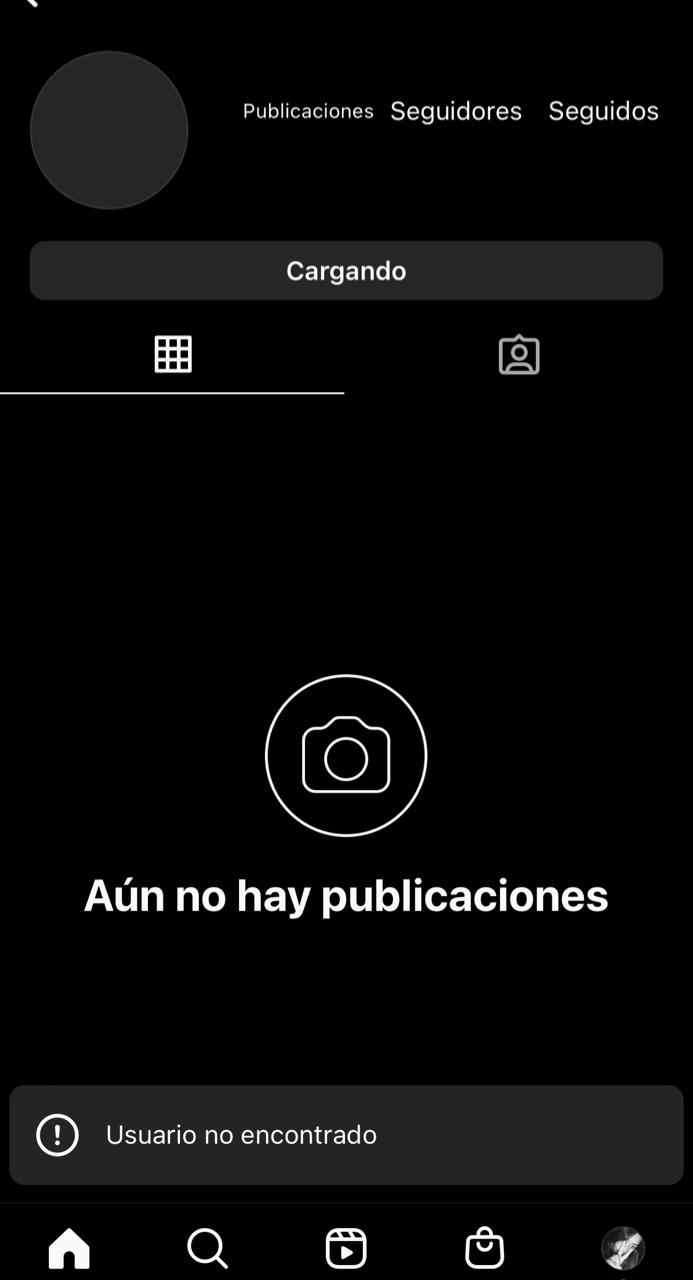Open the Search tab
This screenshot has width=693, height=1280.
(207, 1248)
